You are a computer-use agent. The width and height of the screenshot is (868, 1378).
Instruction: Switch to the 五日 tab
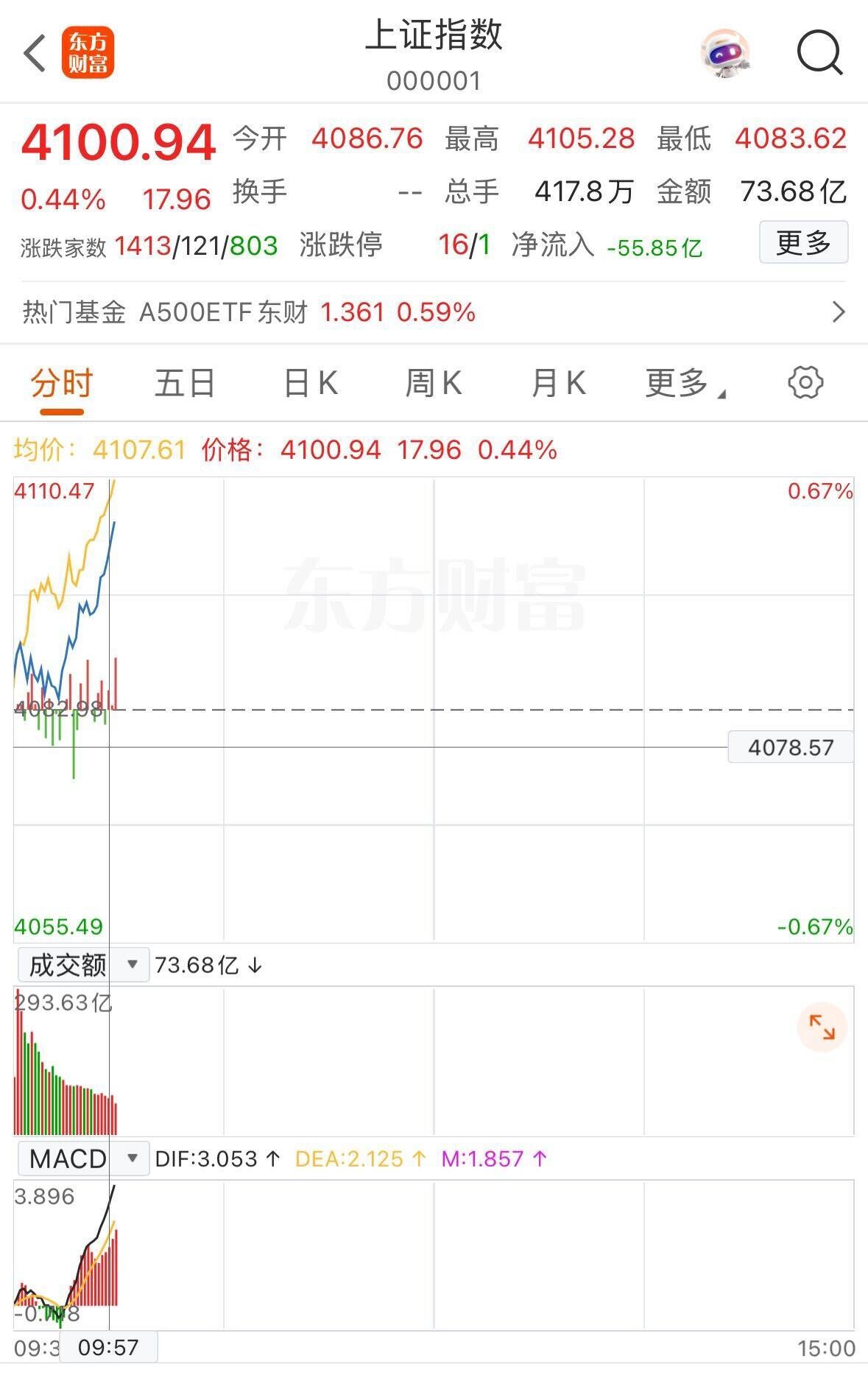pos(184,384)
